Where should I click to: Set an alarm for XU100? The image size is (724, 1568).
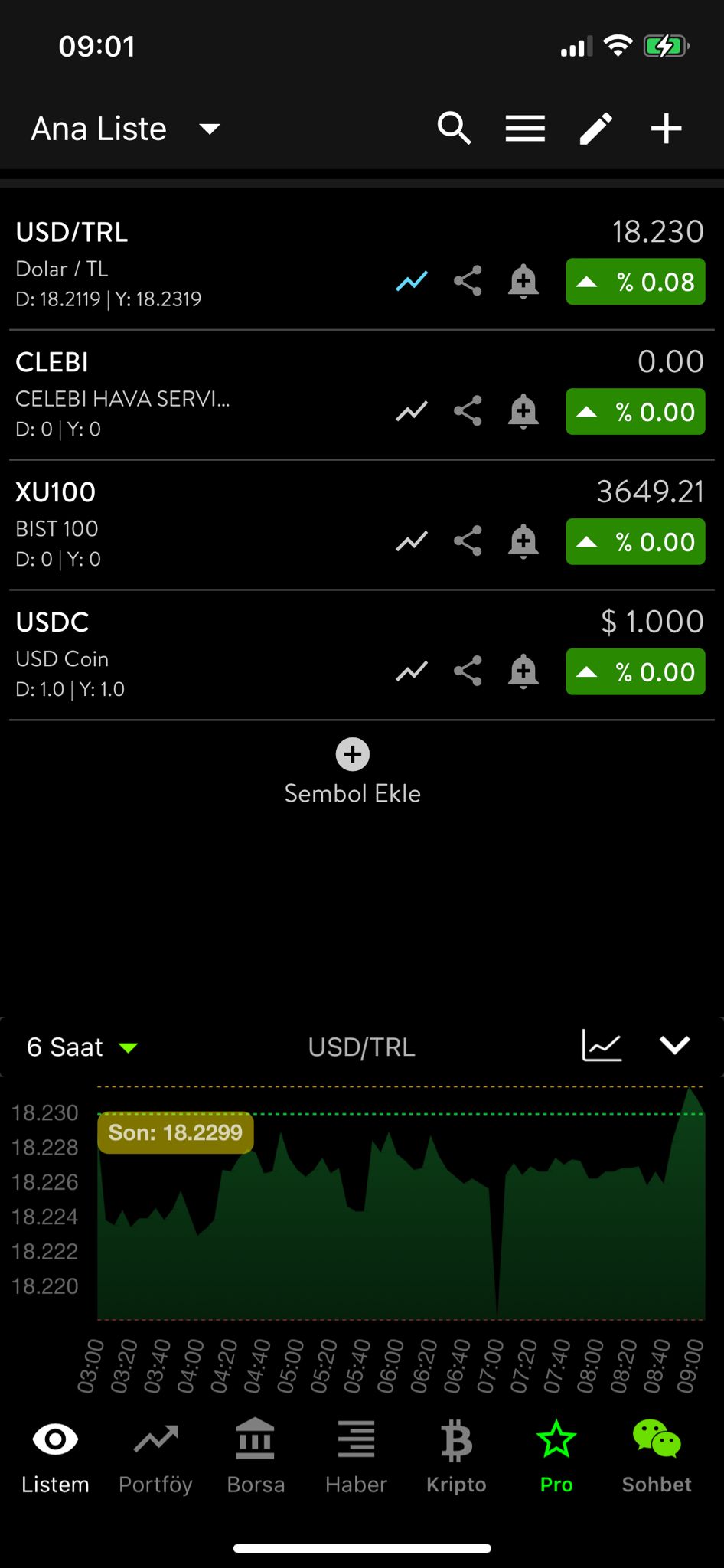523,541
